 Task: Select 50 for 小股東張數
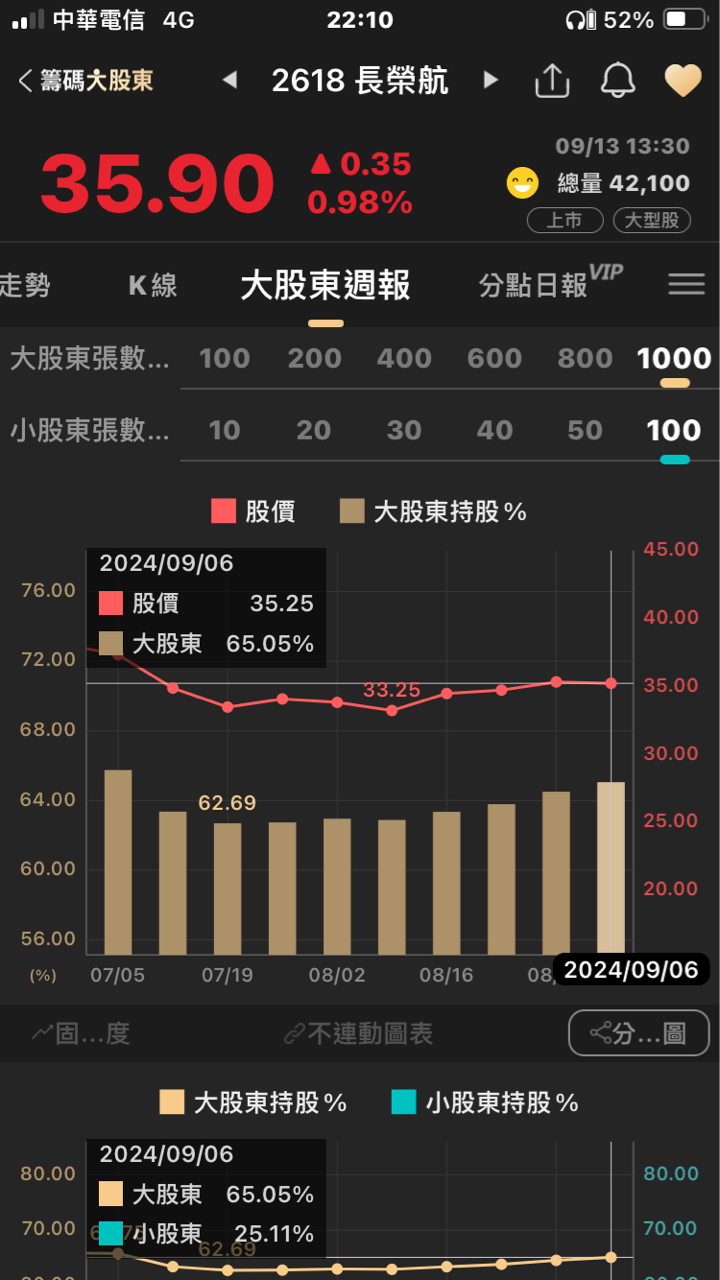point(585,431)
